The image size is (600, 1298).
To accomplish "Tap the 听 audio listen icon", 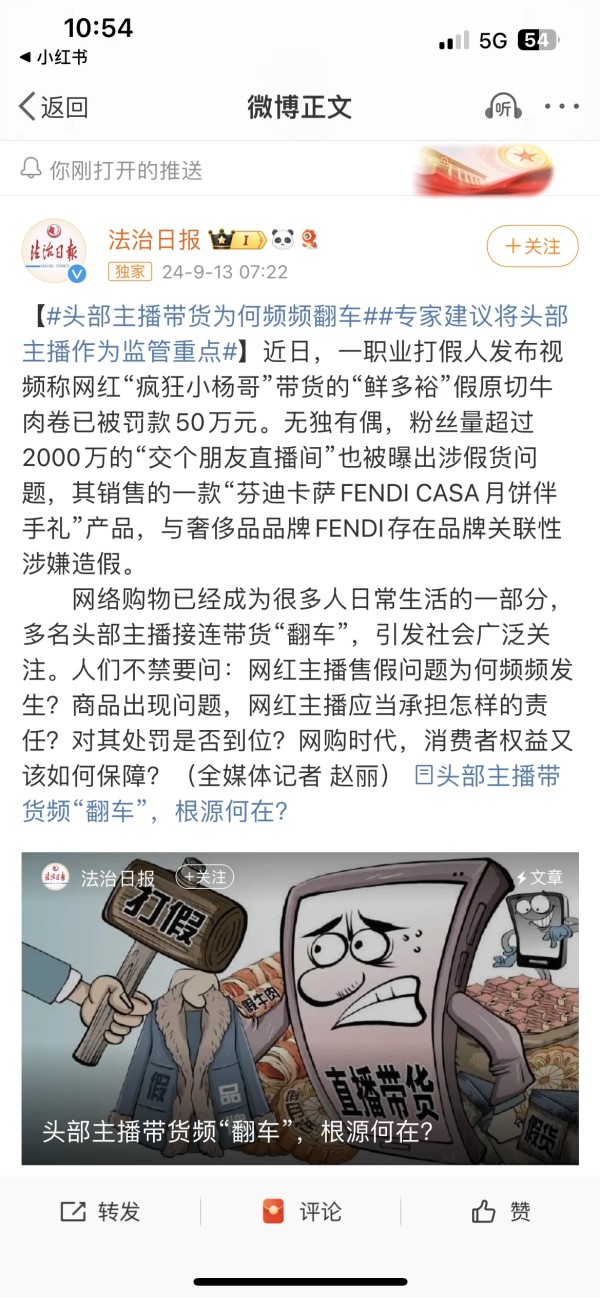I will tap(504, 107).
